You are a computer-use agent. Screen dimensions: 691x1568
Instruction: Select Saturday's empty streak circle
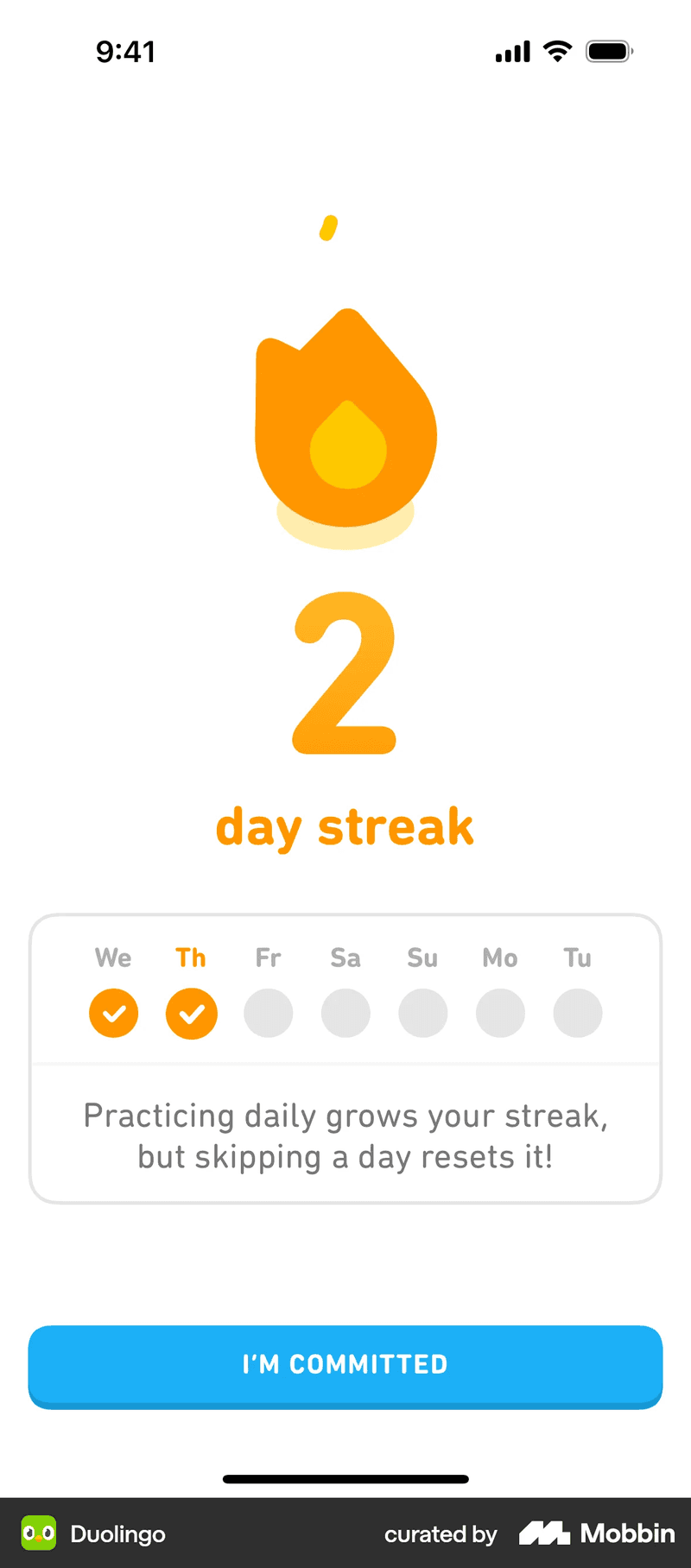(x=345, y=1013)
